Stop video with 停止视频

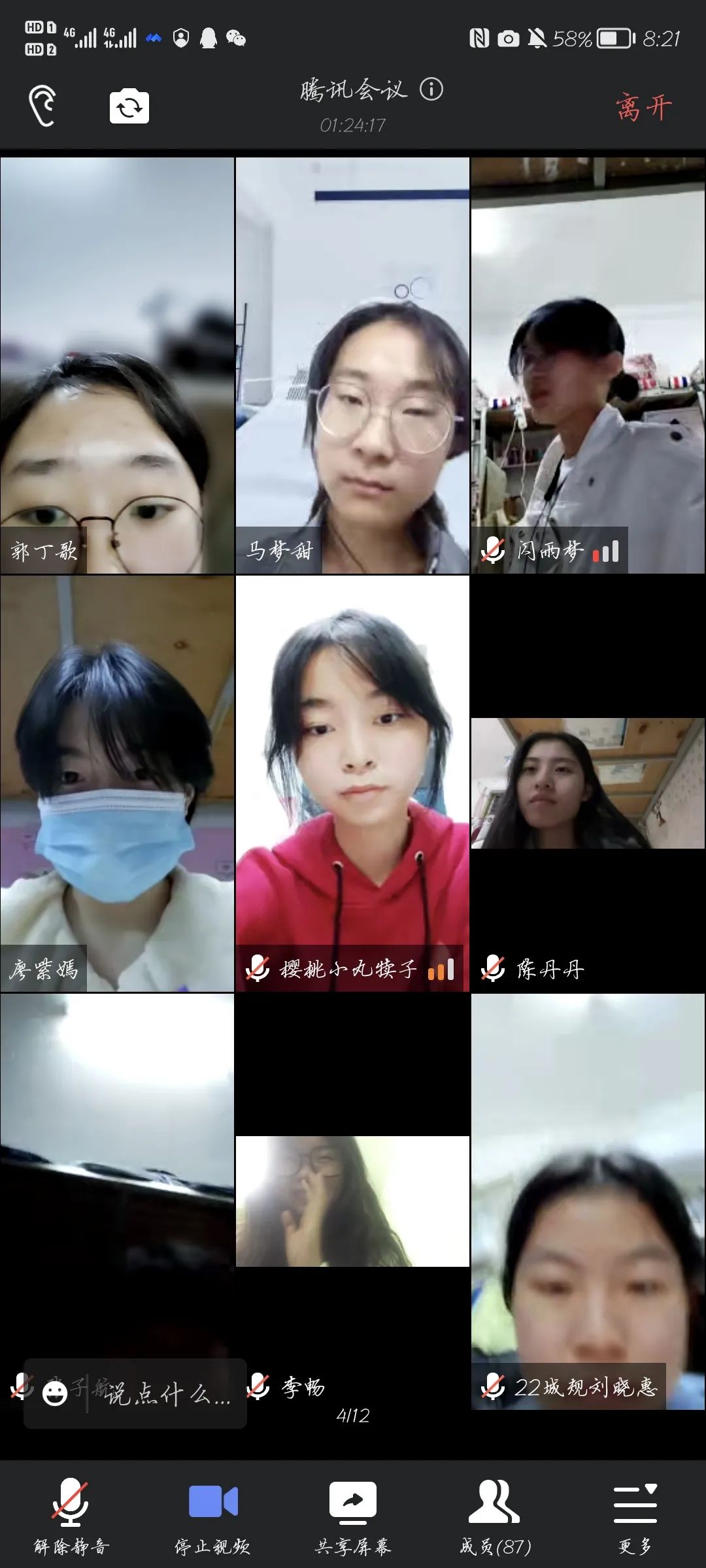[x=212, y=1516]
